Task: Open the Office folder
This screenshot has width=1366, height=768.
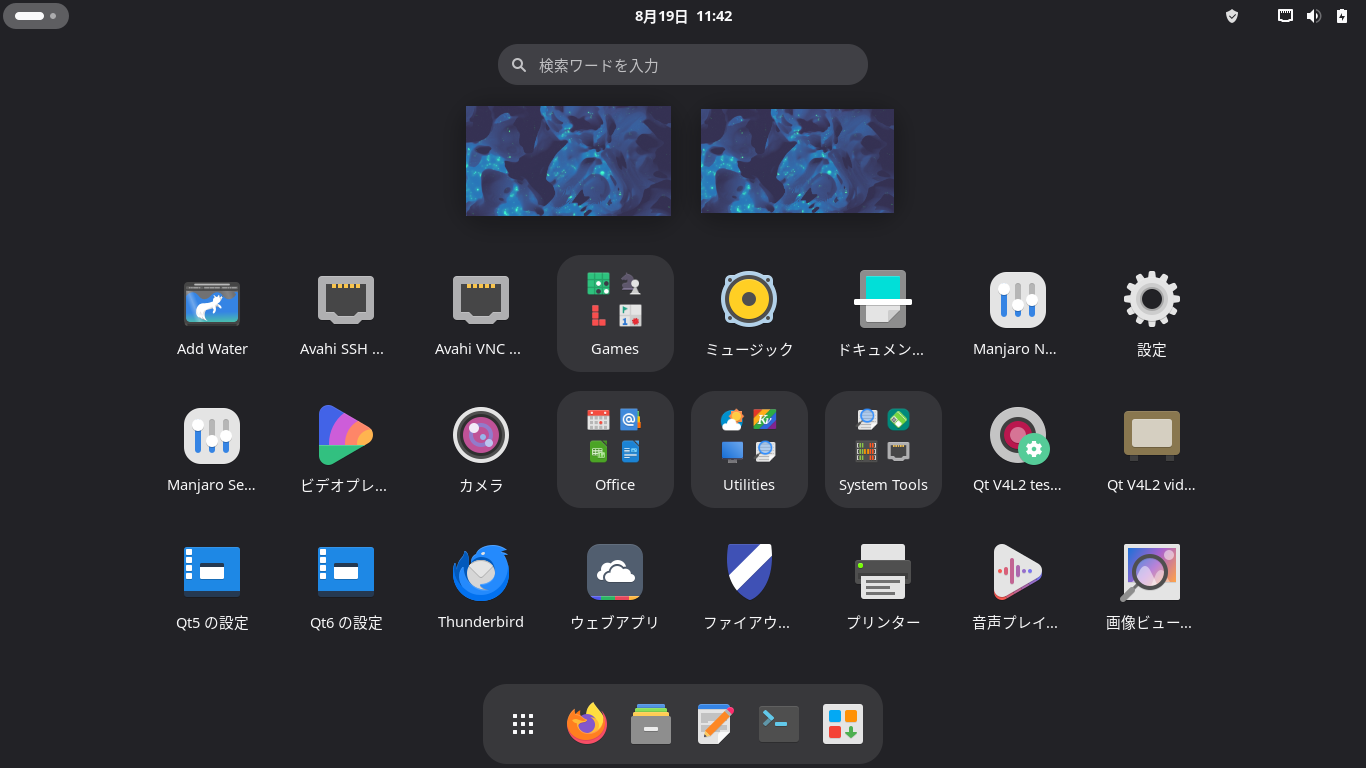Action: 615,450
